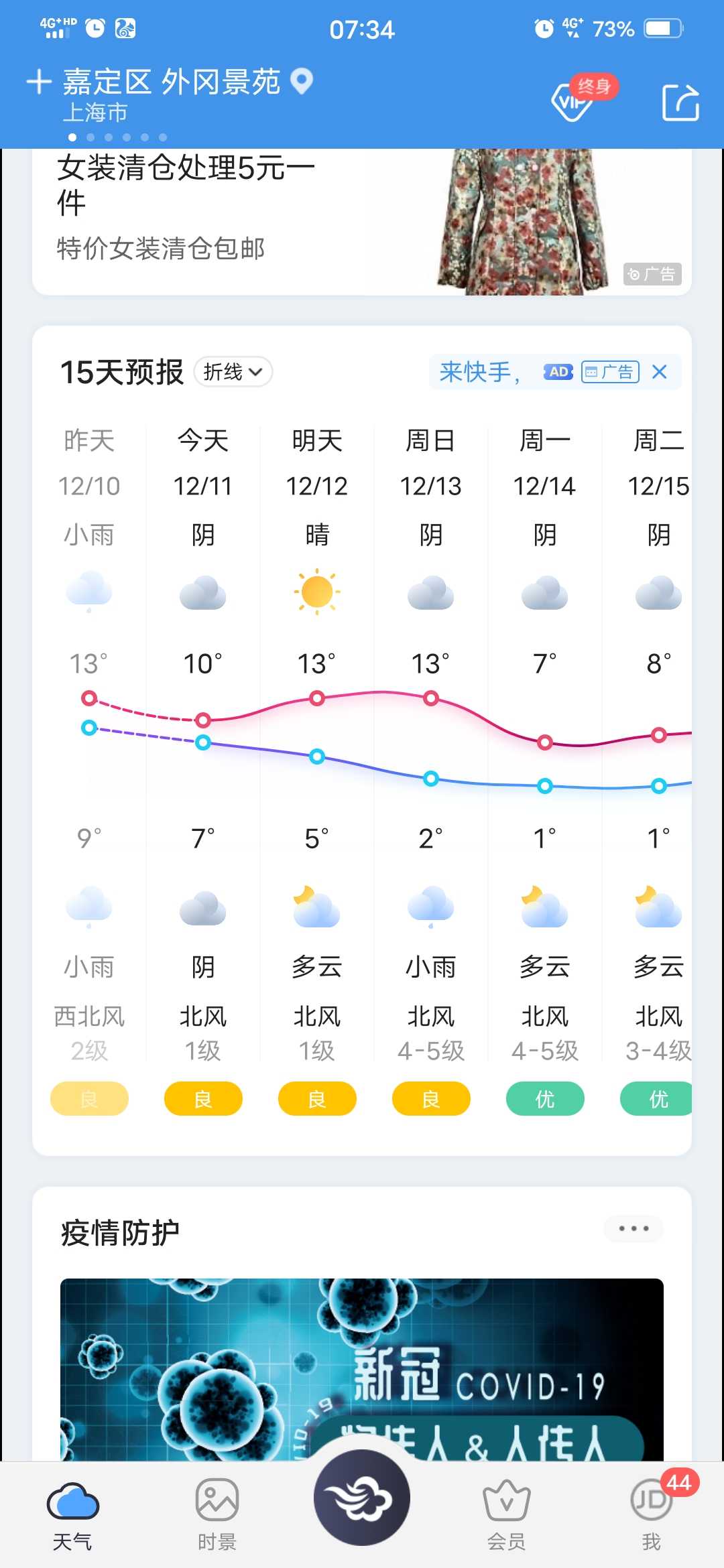Open the 新冠 COVID-19 banner
The height and width of the screenshot is (1568, 724).
362,1370
